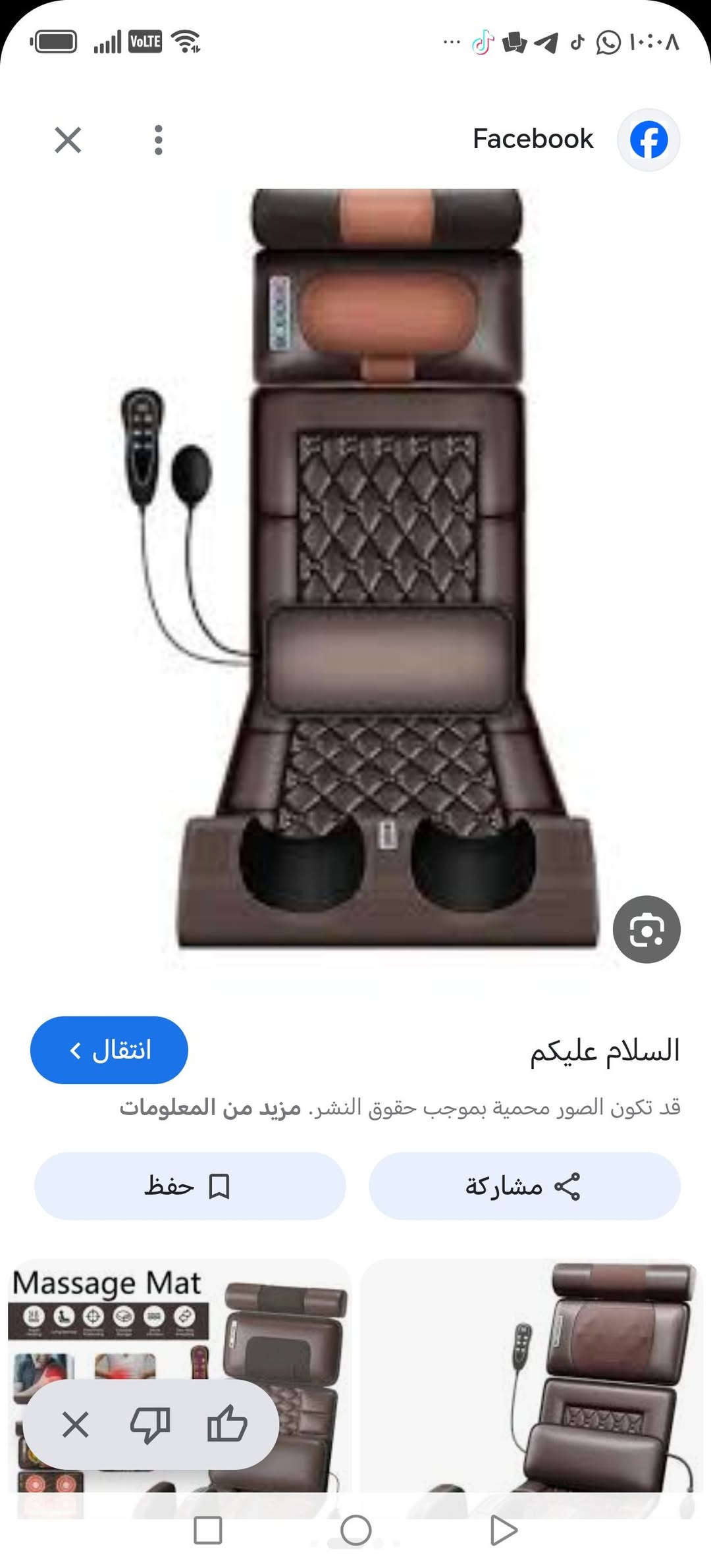711x1568 pixels.
Task: Close the image viewer with the X
Action: [68, 140]
